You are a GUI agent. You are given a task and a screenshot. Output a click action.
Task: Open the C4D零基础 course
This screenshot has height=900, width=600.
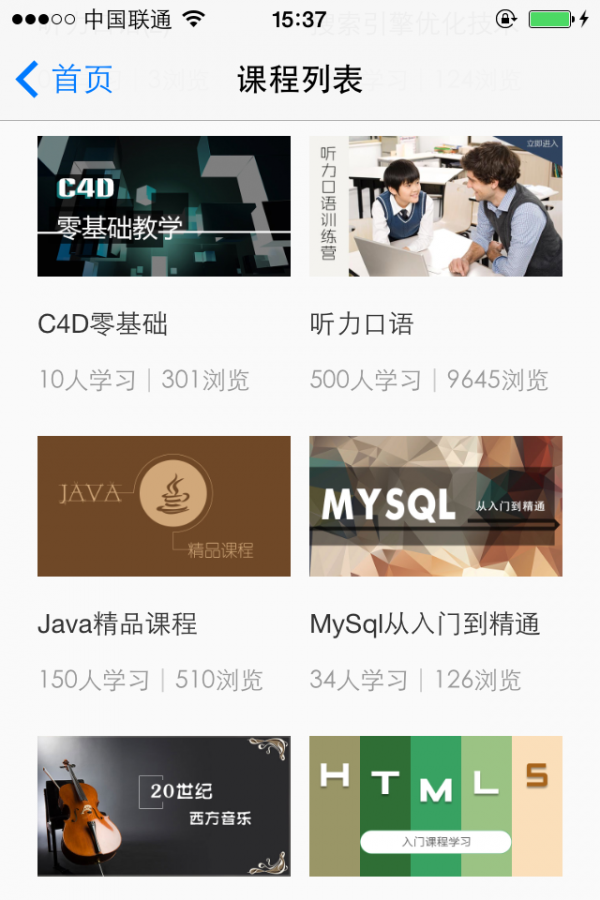[x=164, y=207]
